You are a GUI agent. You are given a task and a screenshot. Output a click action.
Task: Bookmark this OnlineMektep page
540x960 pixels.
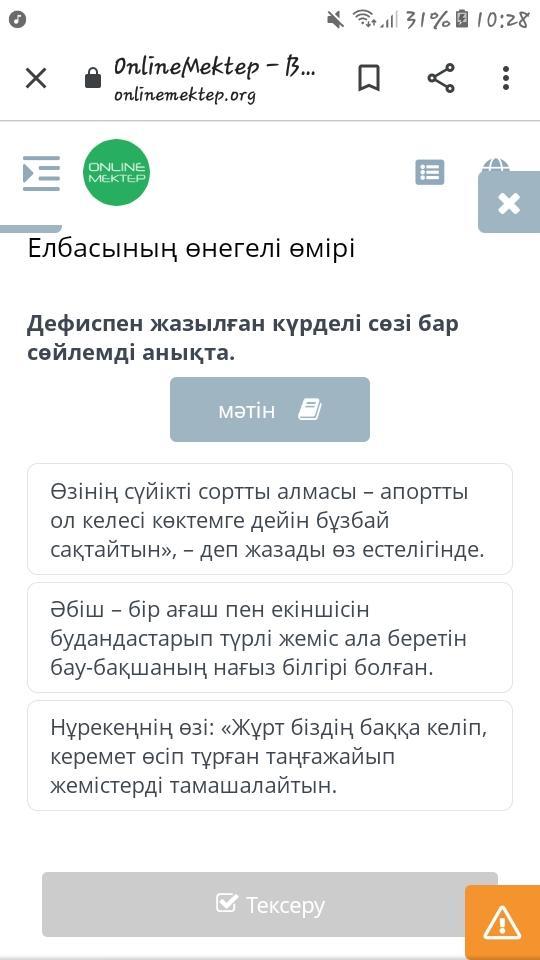tap(369, 78)
